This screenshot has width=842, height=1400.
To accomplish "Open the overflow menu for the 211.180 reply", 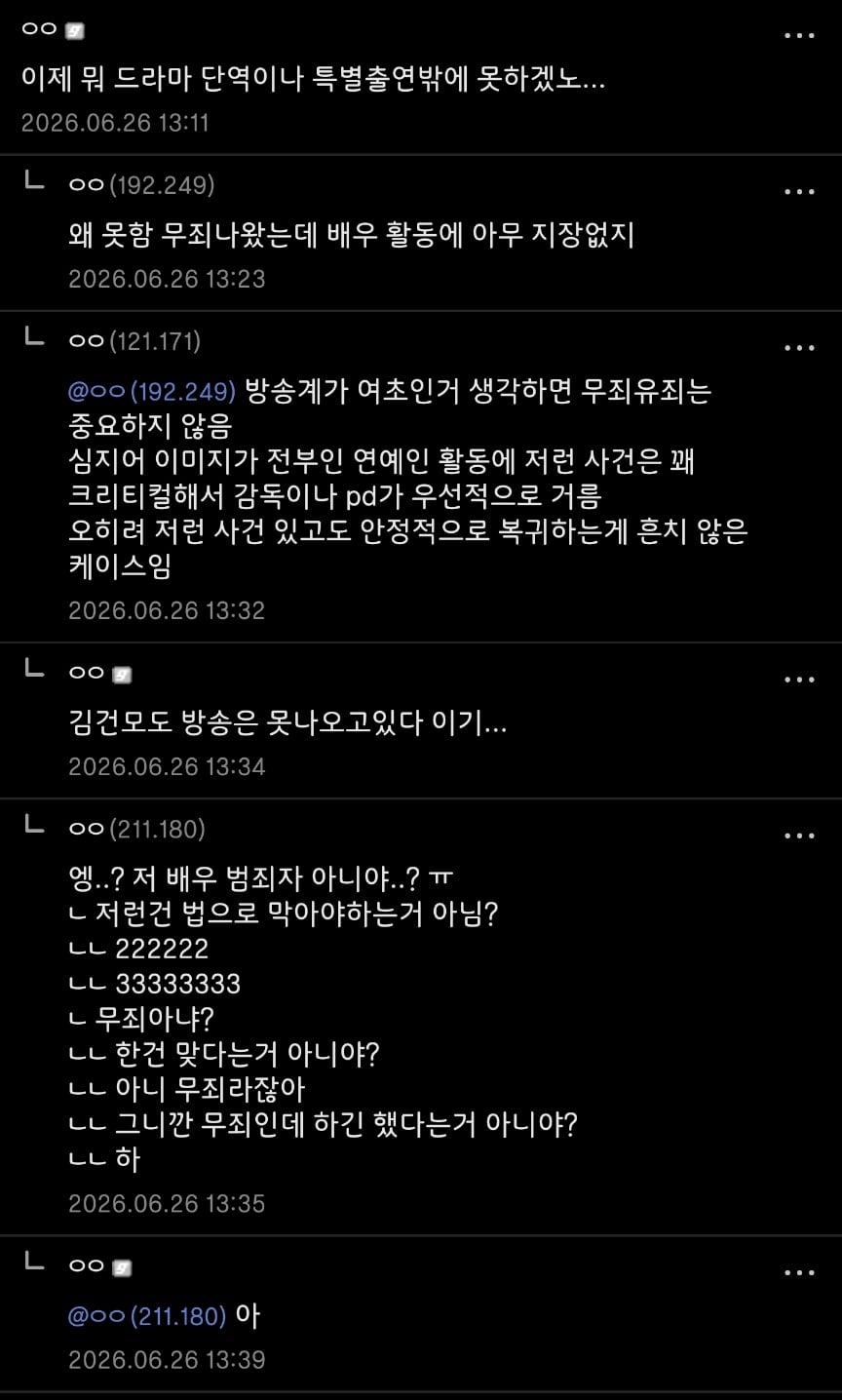I will pos(799,836).
